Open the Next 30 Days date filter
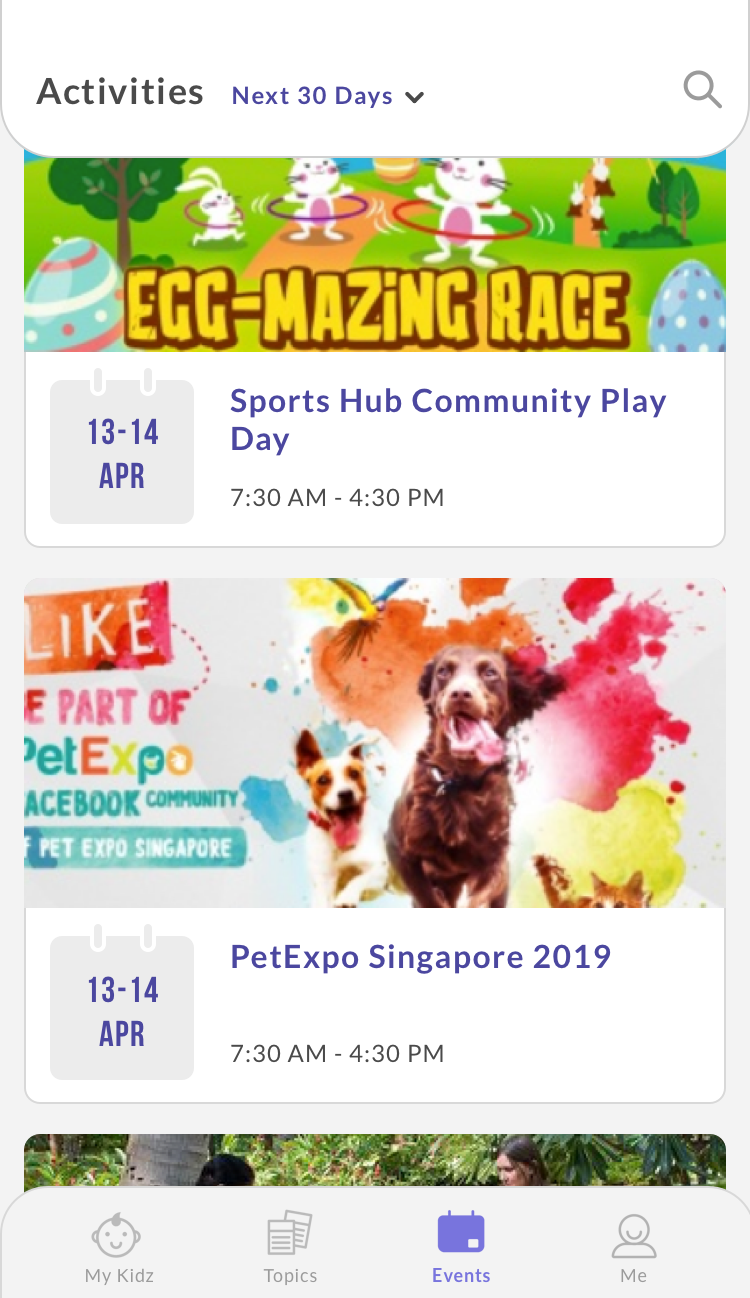This screenshot has height=1298, width=750. tap(311, 95)
